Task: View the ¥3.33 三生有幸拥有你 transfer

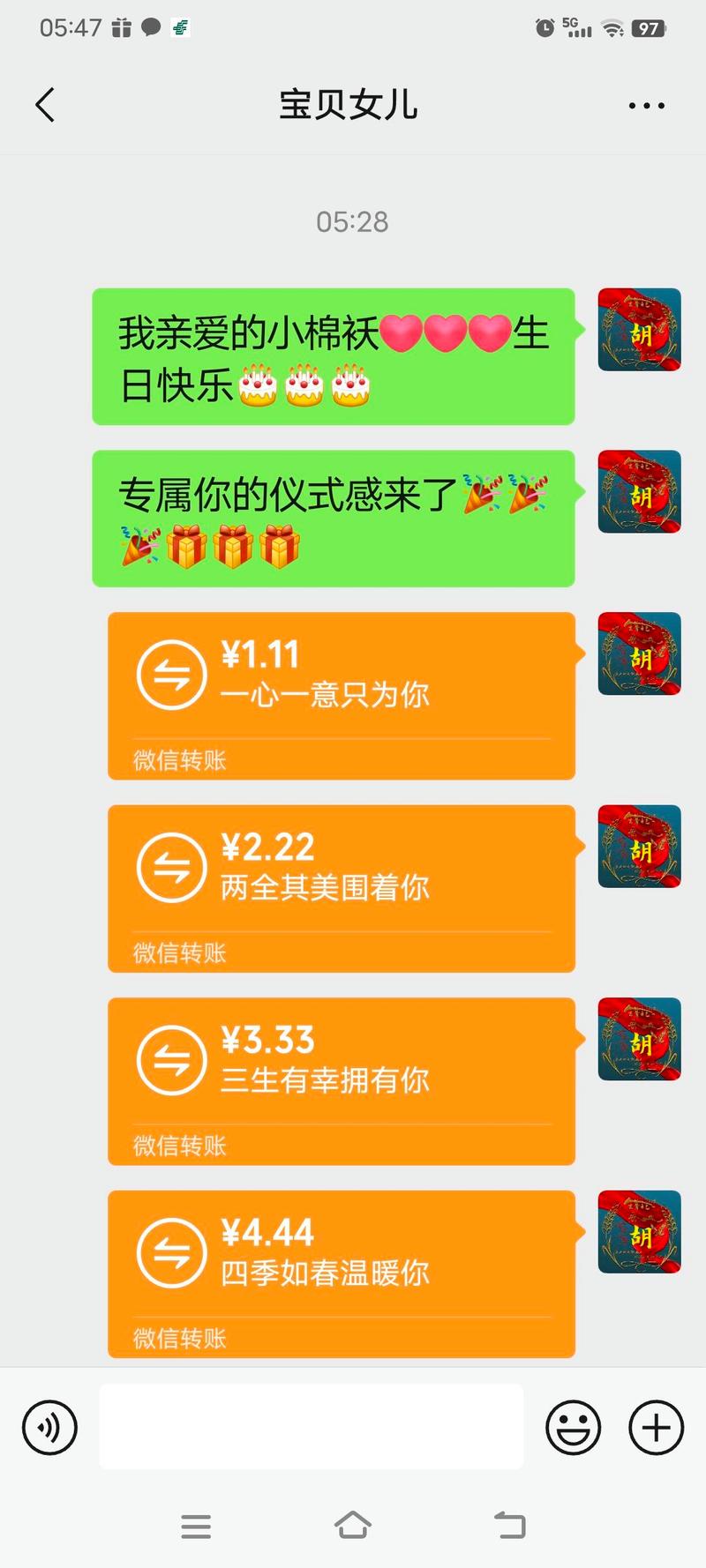Action: tap(341, 1080)
